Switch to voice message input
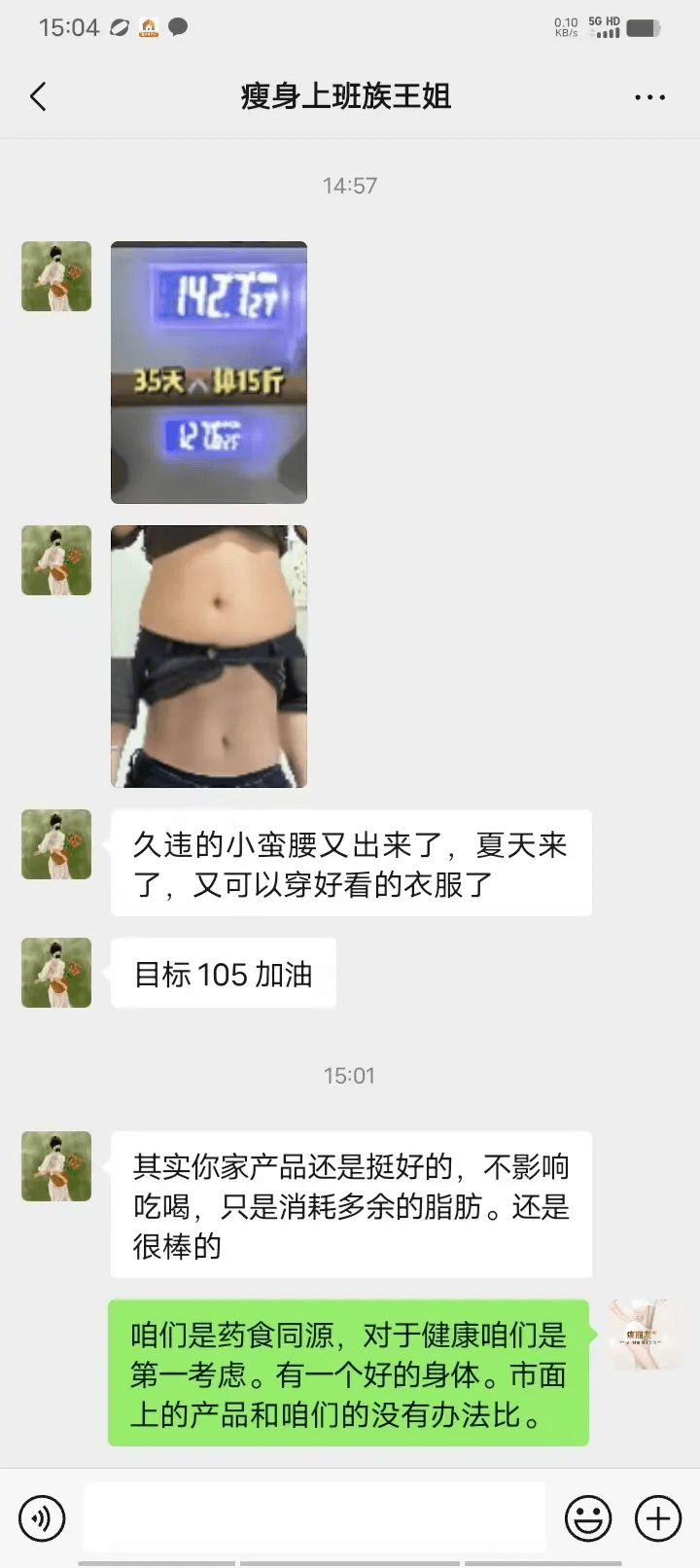 (42, 1518)
